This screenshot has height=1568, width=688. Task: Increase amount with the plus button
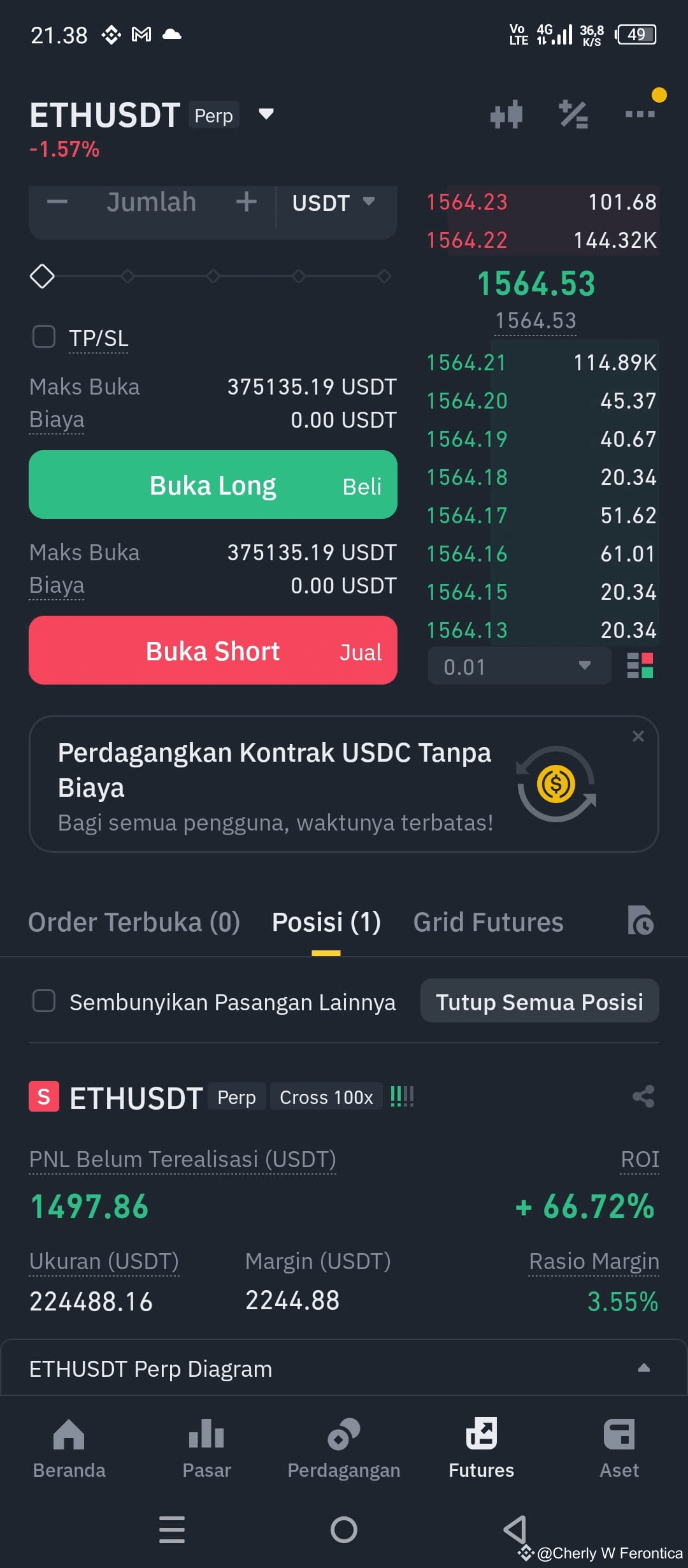[x=246, y=202]
